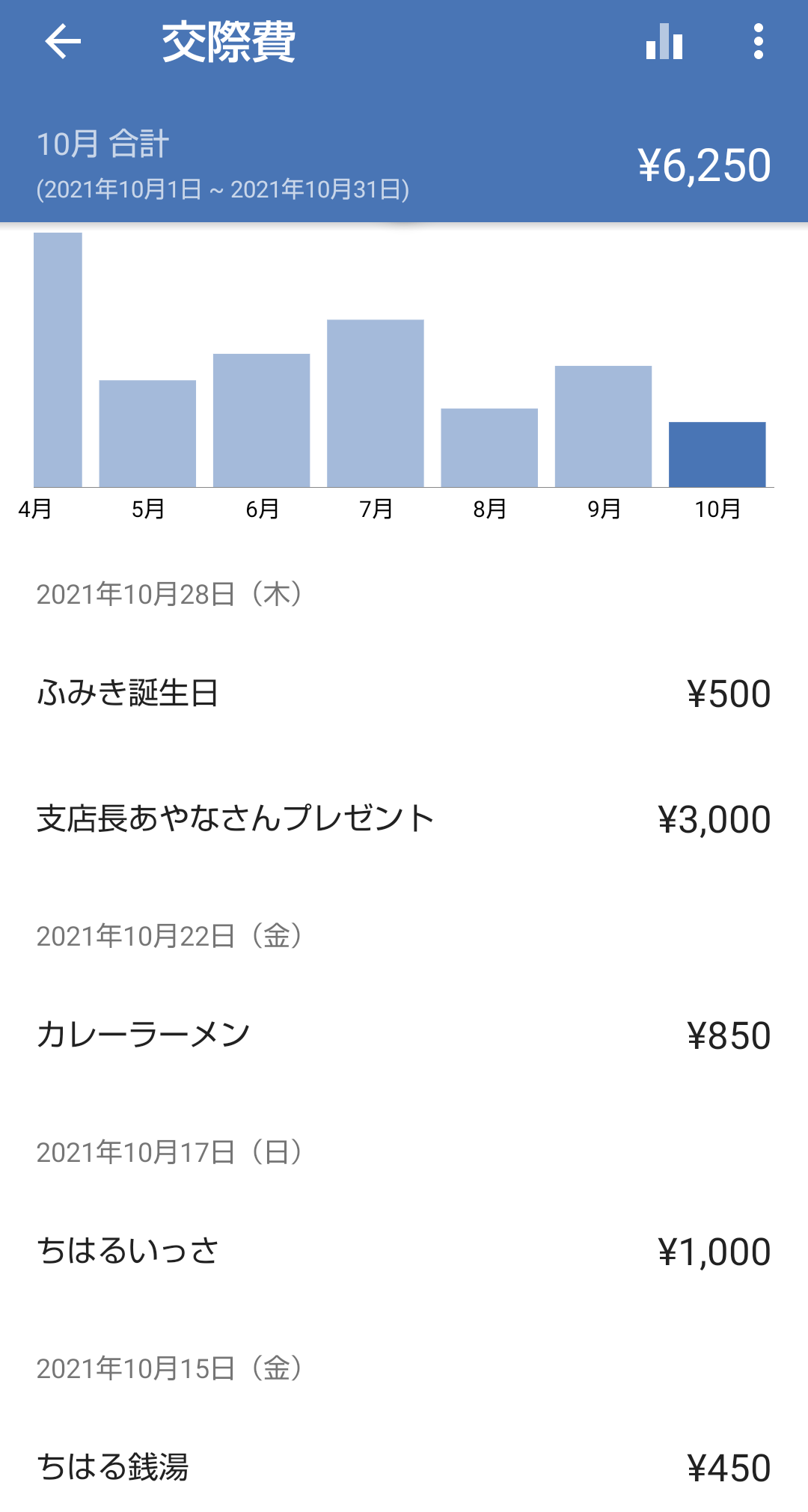Select the 5月 bar in the chart

147,434
